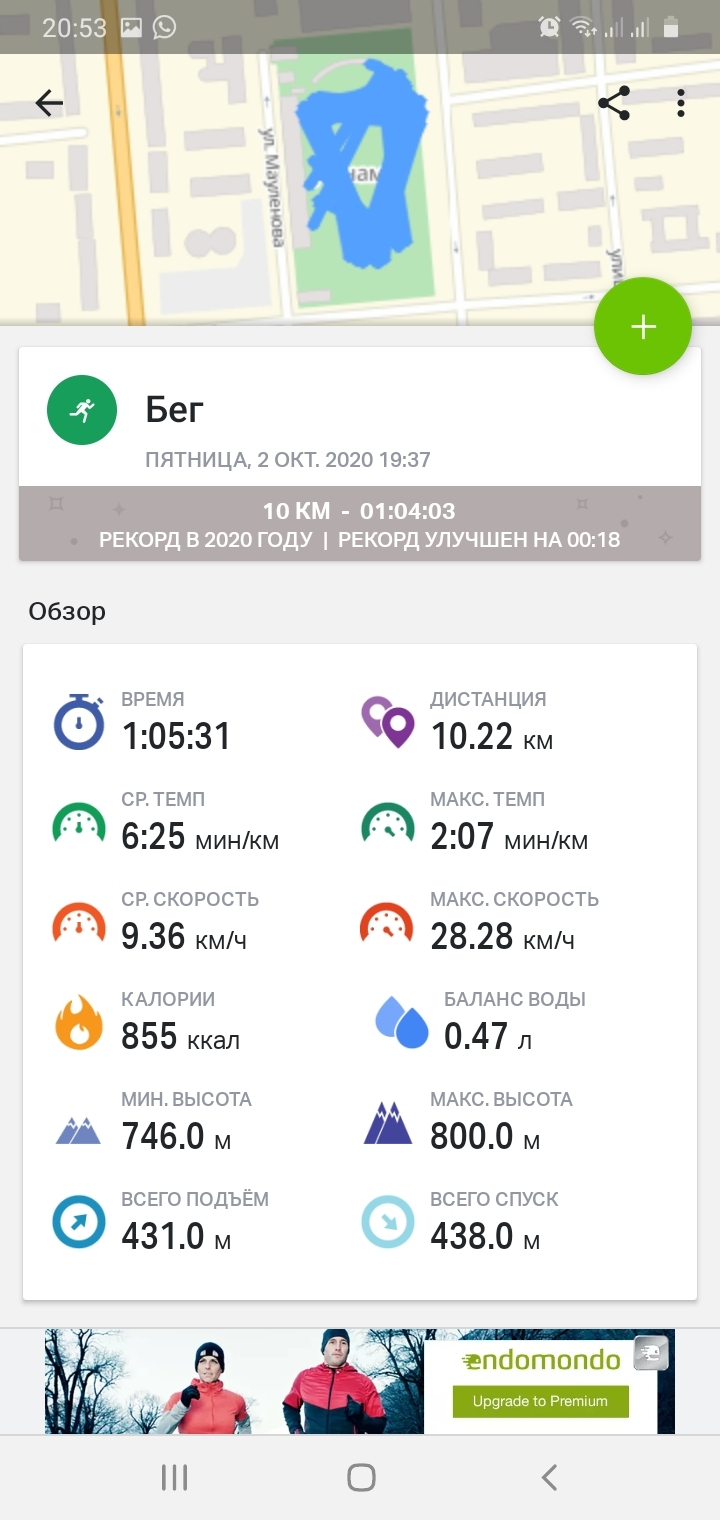Open the overflow menu

tap(681, 103)
